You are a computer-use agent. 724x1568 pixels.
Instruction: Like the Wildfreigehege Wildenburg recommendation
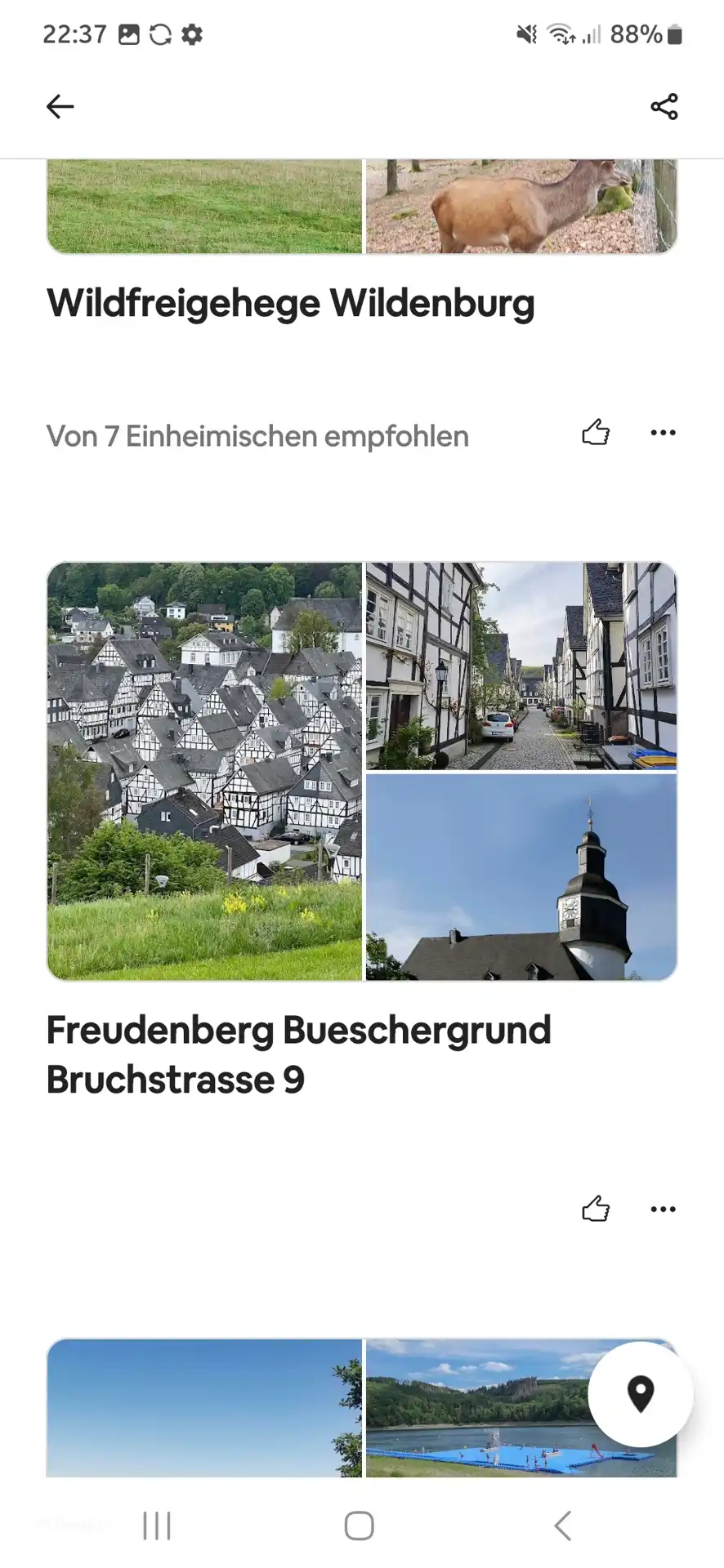click(596, 433)
